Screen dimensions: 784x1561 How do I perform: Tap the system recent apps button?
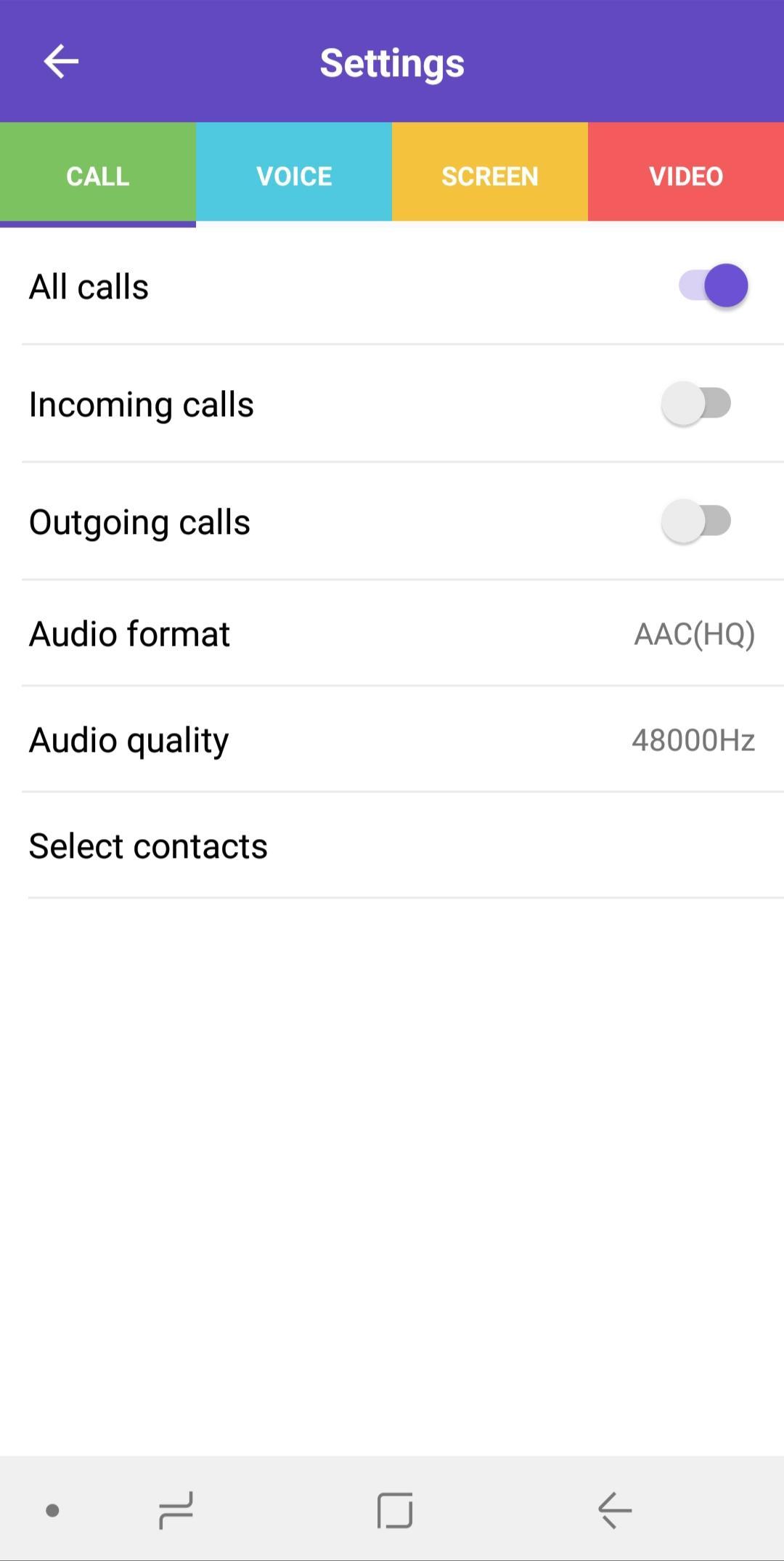pyautogui.click(x=176, y=1511)
